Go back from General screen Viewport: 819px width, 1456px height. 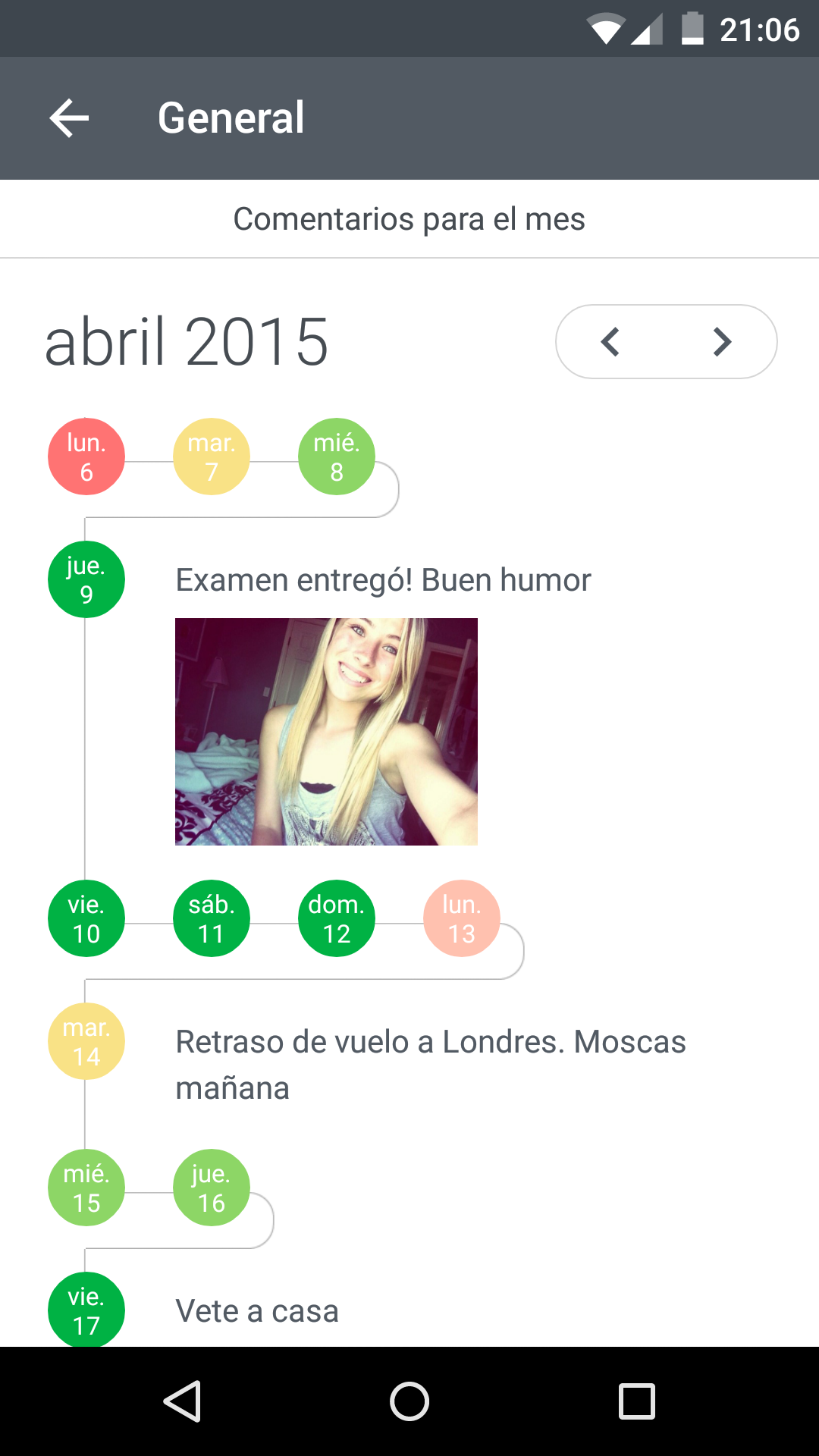click(x=69, y=118)
